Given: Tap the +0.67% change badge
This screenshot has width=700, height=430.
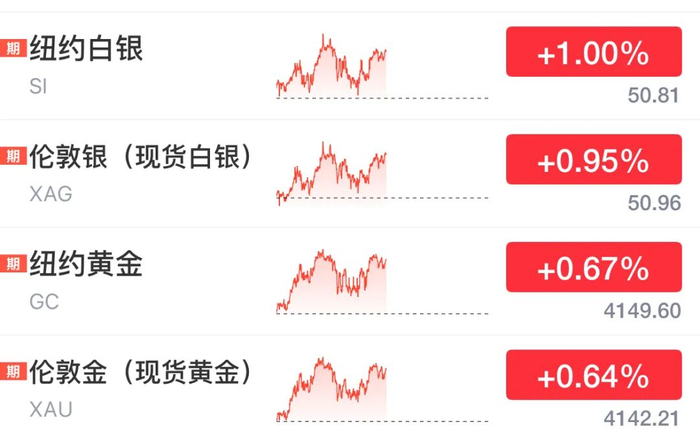Looking at the screenshot, I should tap(593, 268).
